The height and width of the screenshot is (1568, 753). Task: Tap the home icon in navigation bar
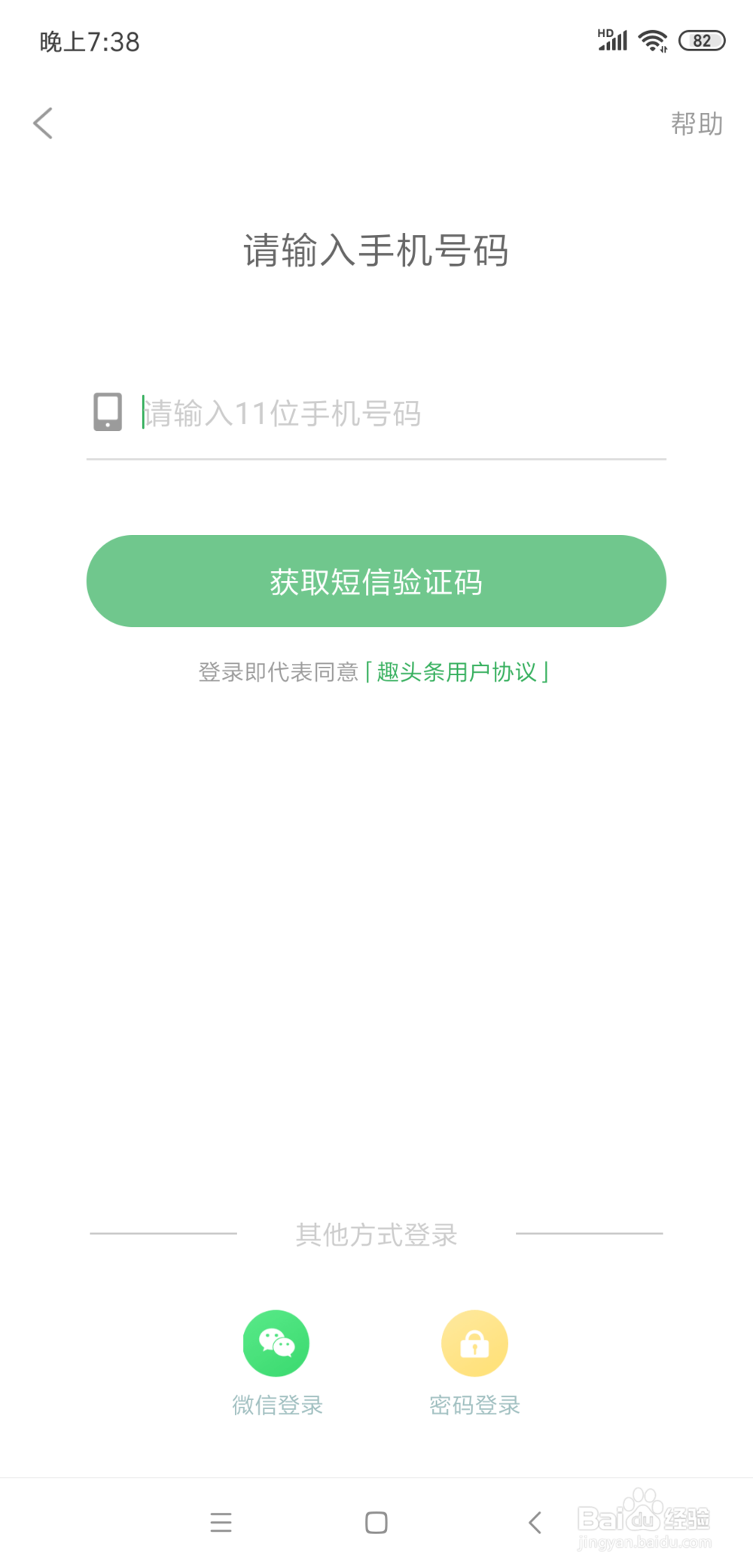(x=376, y=1522)
